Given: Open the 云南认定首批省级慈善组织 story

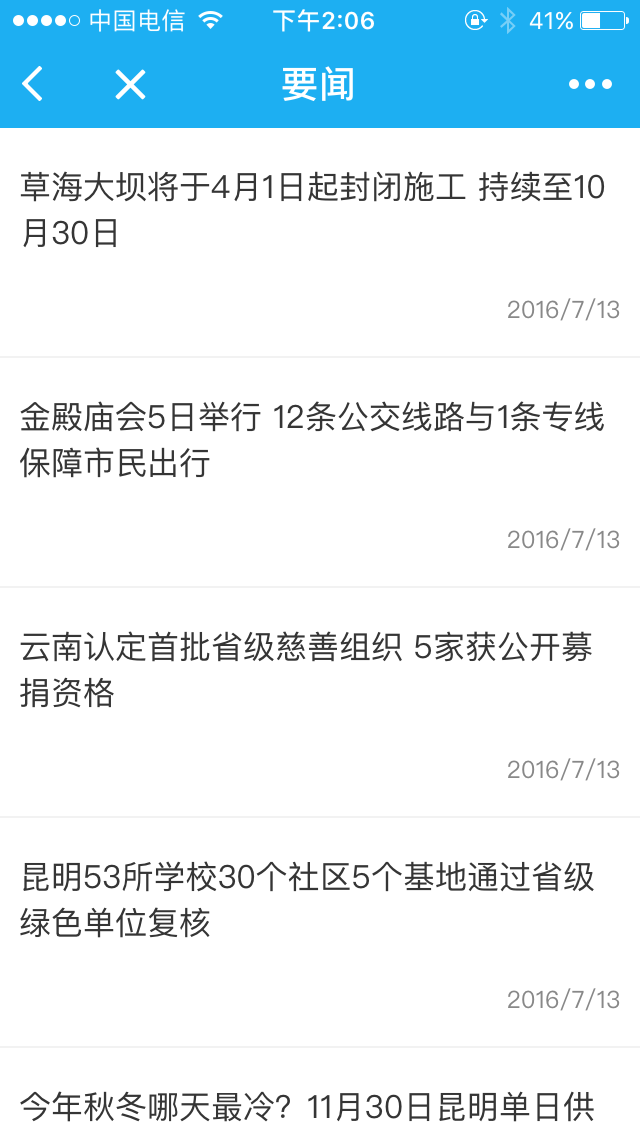Looking at the screenshot, I should pos(306,670).
